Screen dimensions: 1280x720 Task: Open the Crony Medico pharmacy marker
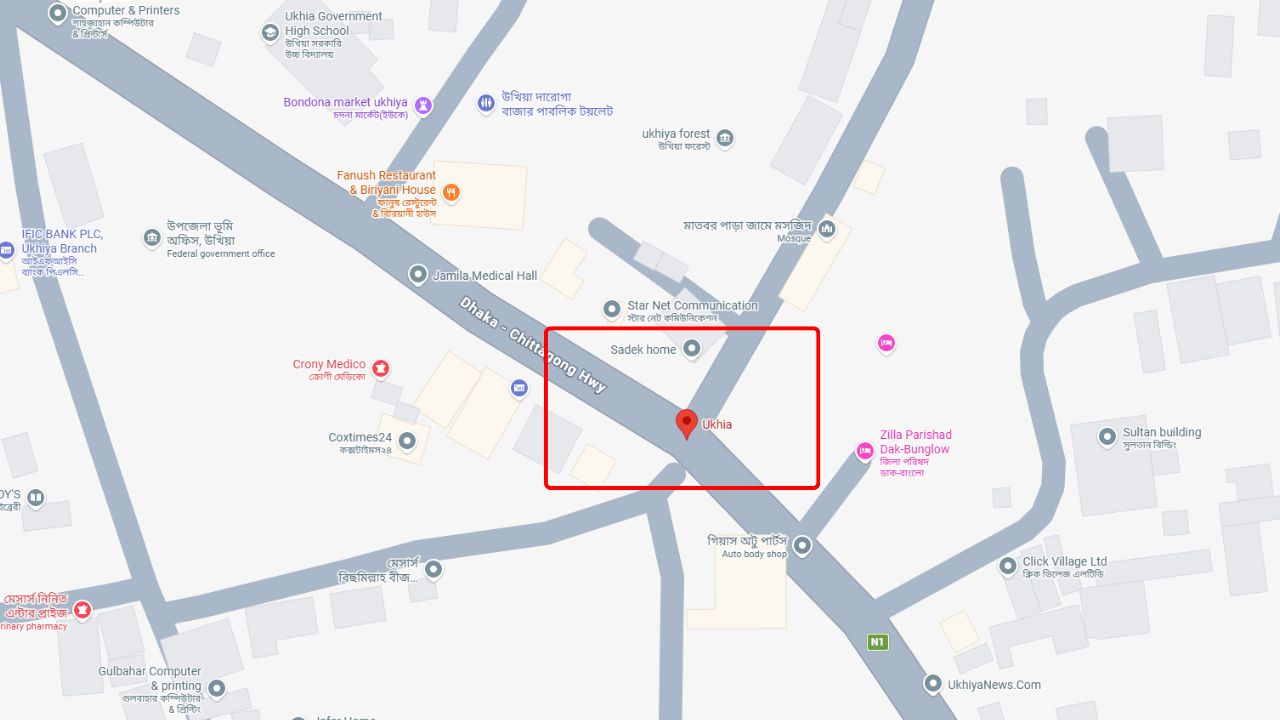380,369
